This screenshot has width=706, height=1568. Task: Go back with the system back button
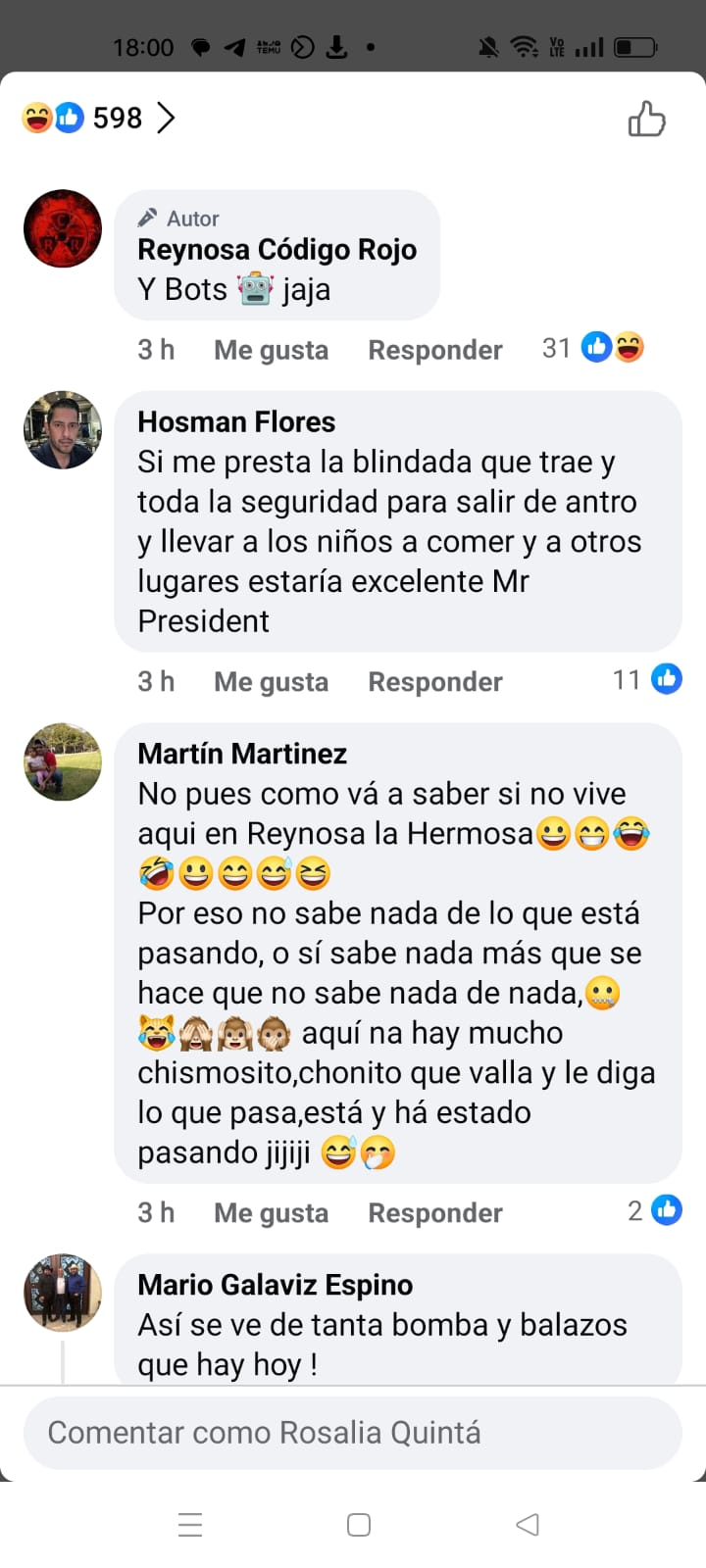click(528, 1525)
